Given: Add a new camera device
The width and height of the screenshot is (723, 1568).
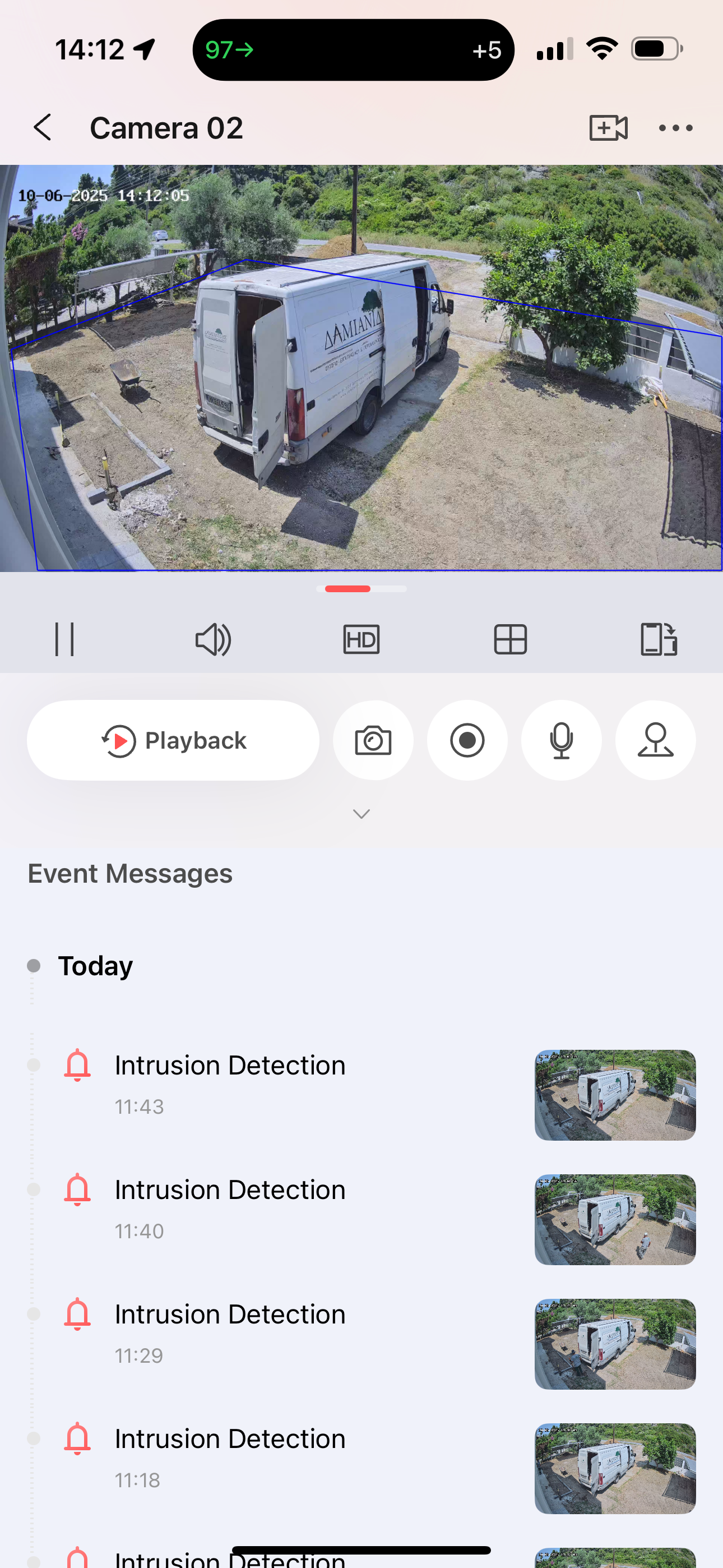Looking at the screenshot, I should 608,128.
